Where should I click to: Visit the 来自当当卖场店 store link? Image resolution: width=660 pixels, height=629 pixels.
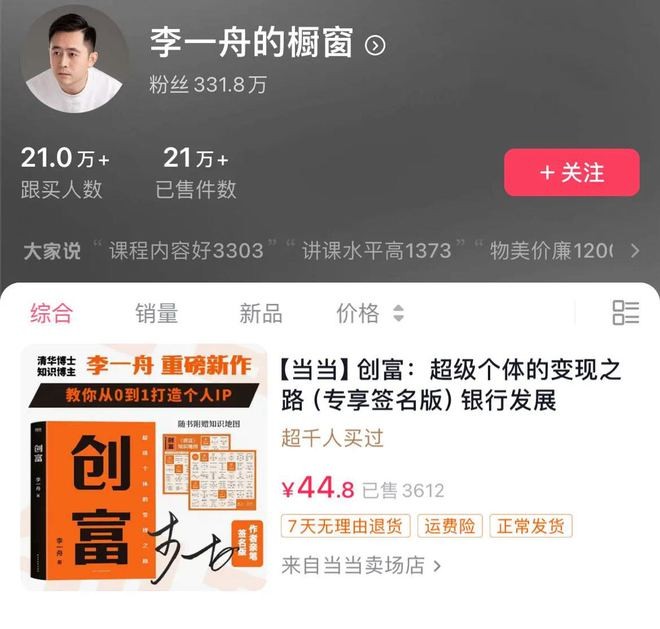point(361,565)
